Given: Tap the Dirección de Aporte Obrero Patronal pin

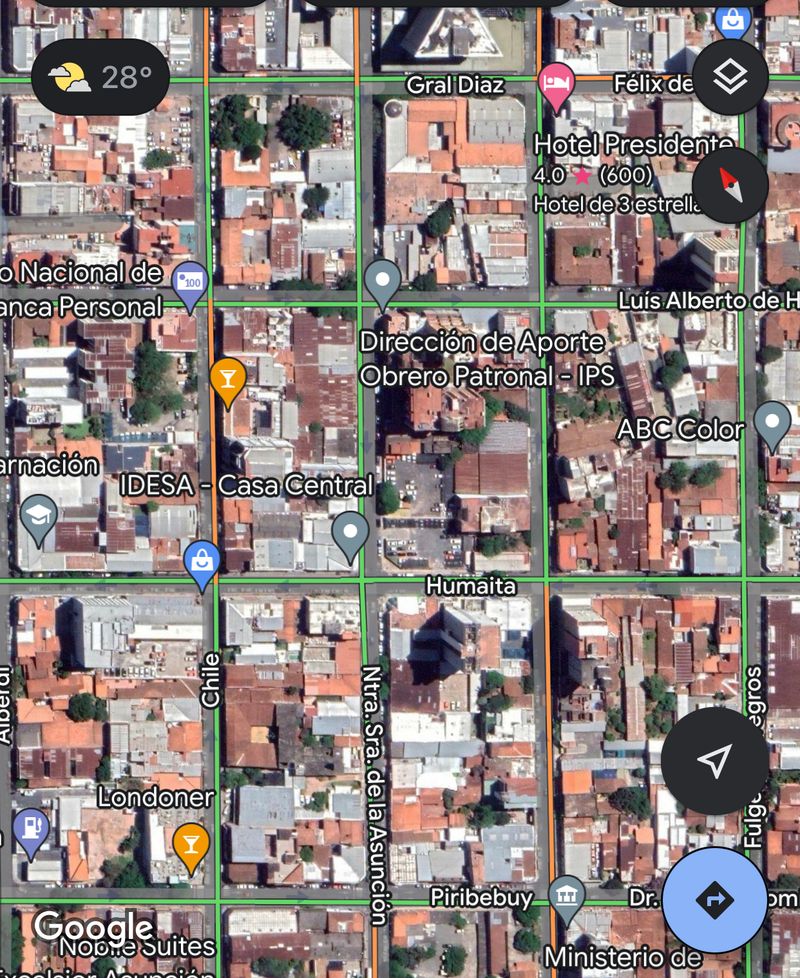Looking at the screenshot, I should coord(382,281).
